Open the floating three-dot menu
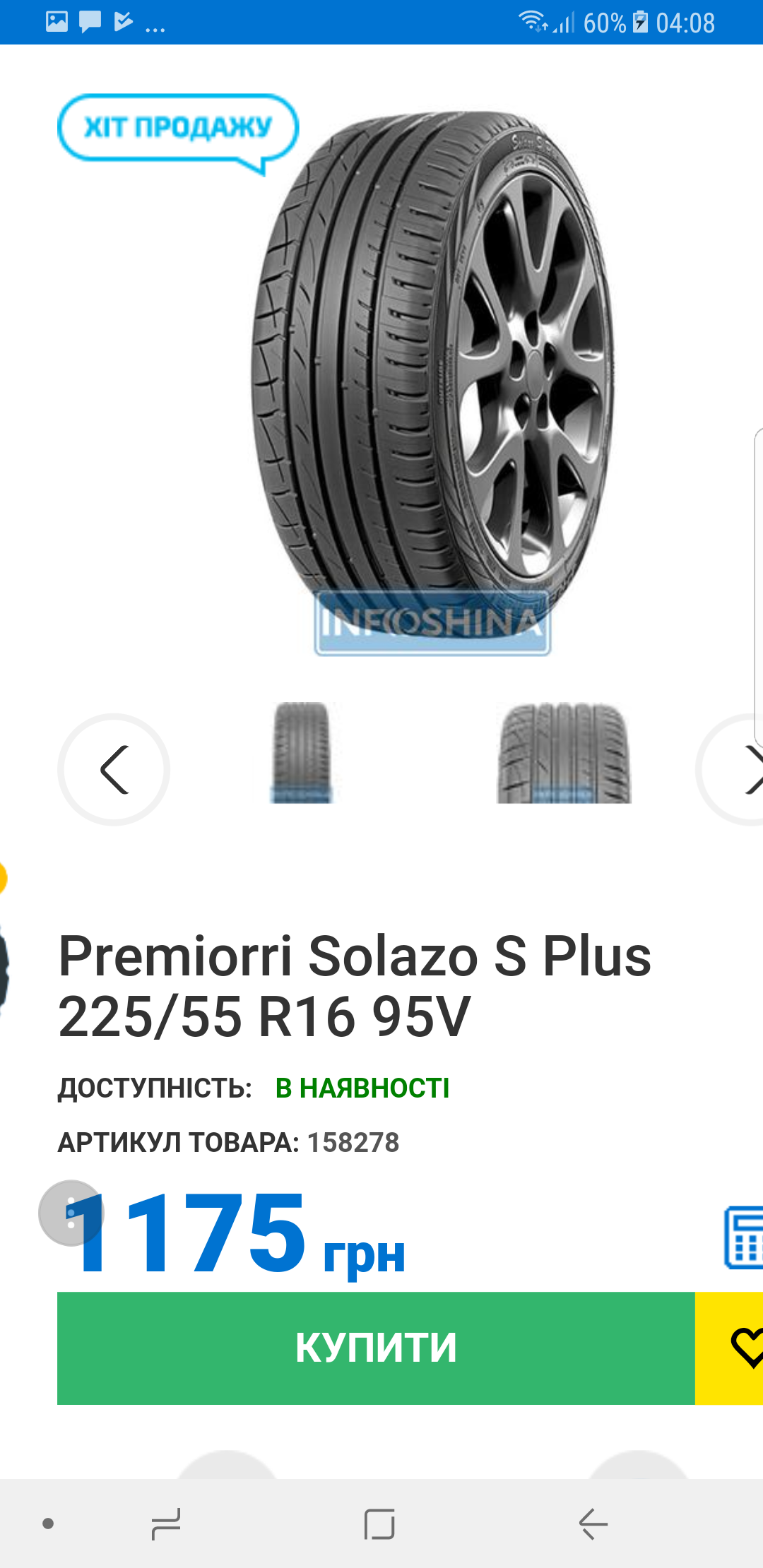The width and height of the screenshot is (763, 1568). tap(71, 1213)
